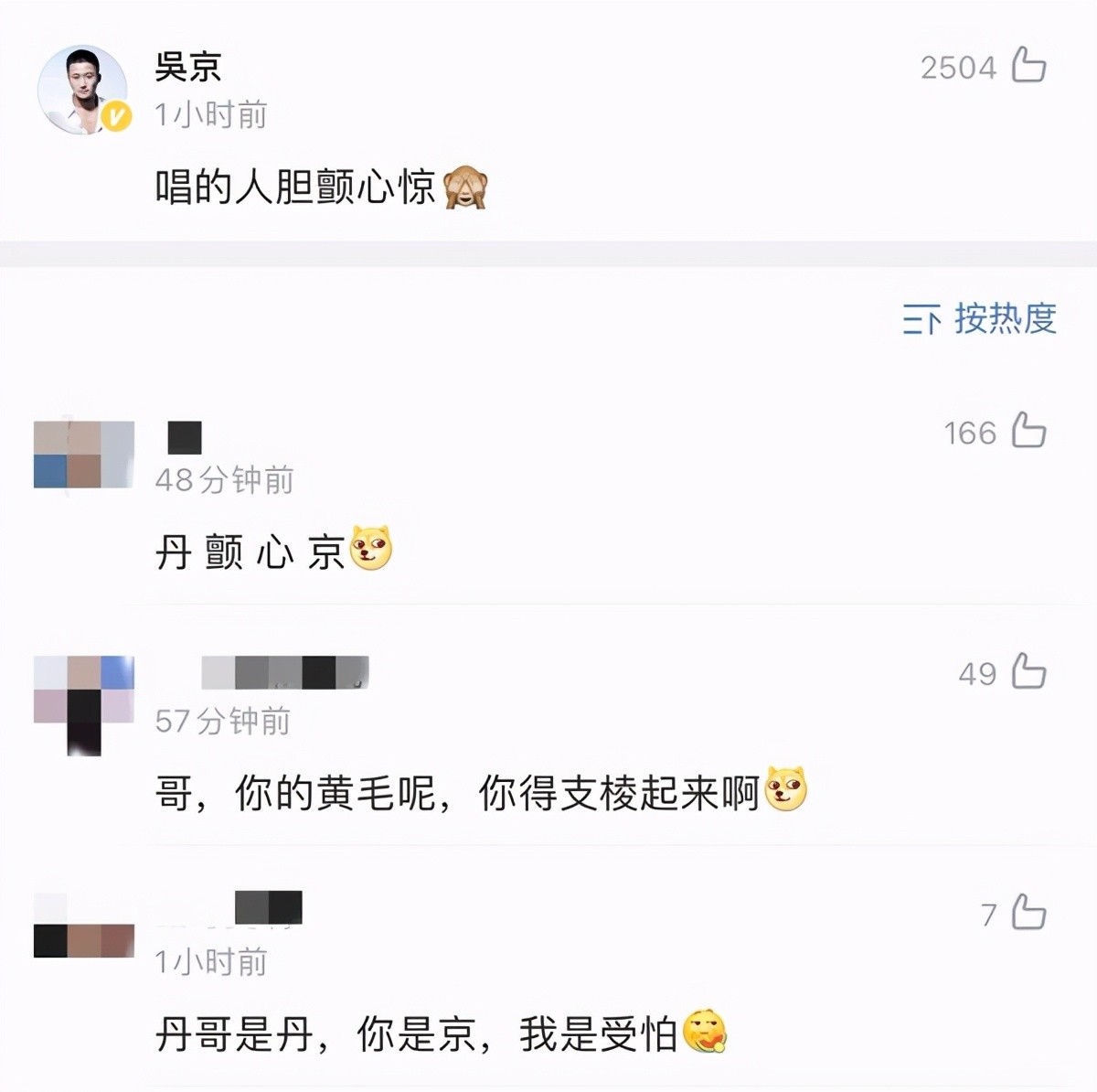Open avatar of the 丹颤心京 commenter
Screen dimensions: 1097x1092
click(83, 455)
